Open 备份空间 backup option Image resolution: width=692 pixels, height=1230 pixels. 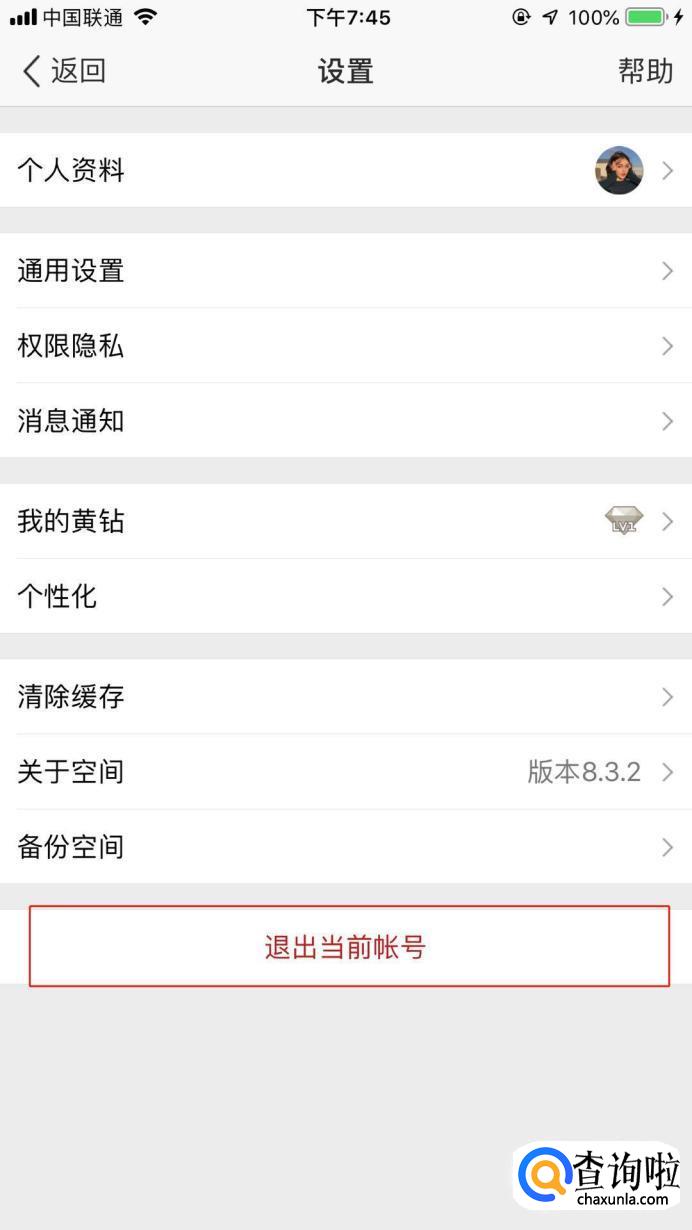(x=346, y=847)
